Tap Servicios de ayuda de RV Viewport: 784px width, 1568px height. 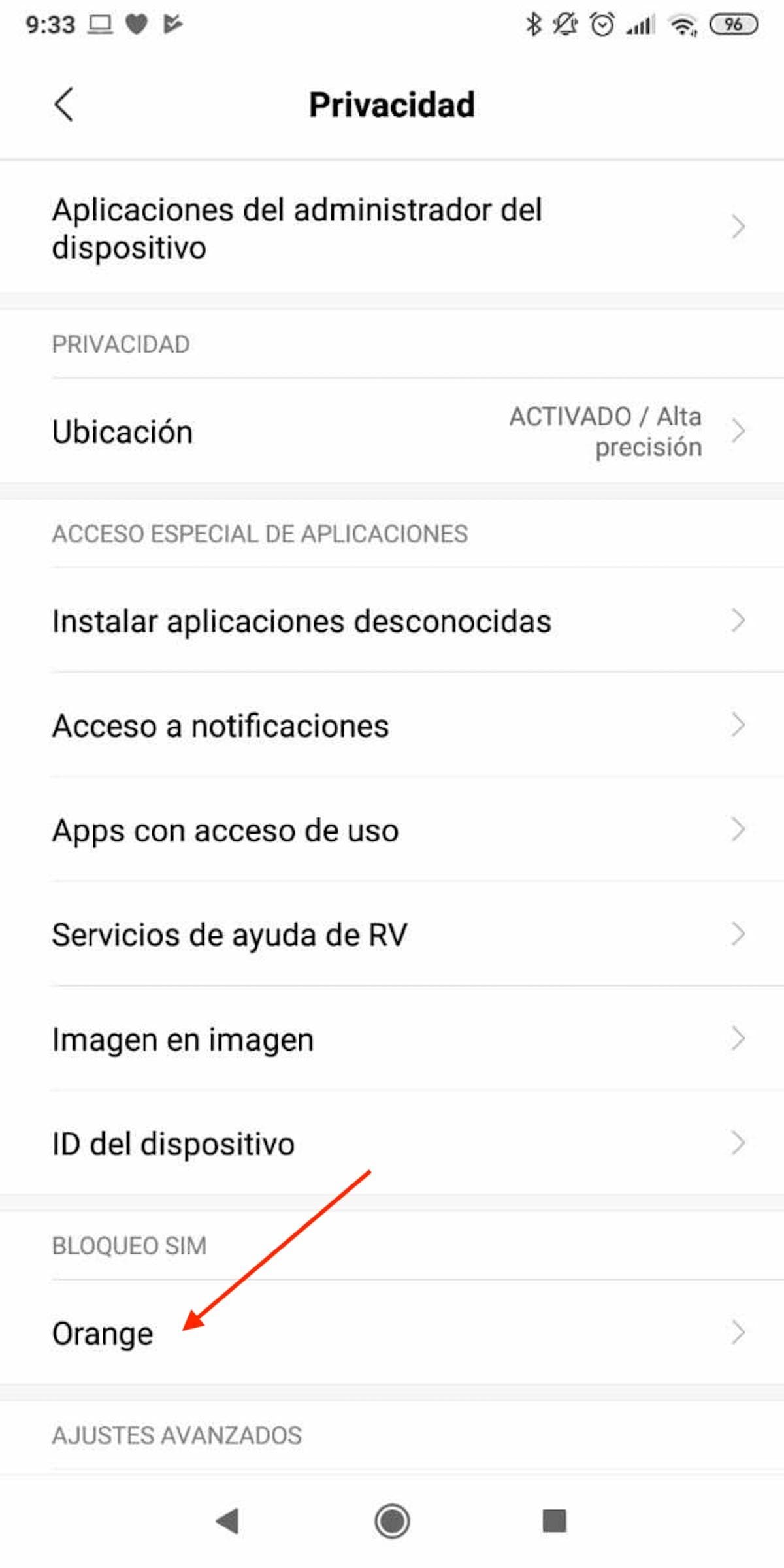point(392,935)
